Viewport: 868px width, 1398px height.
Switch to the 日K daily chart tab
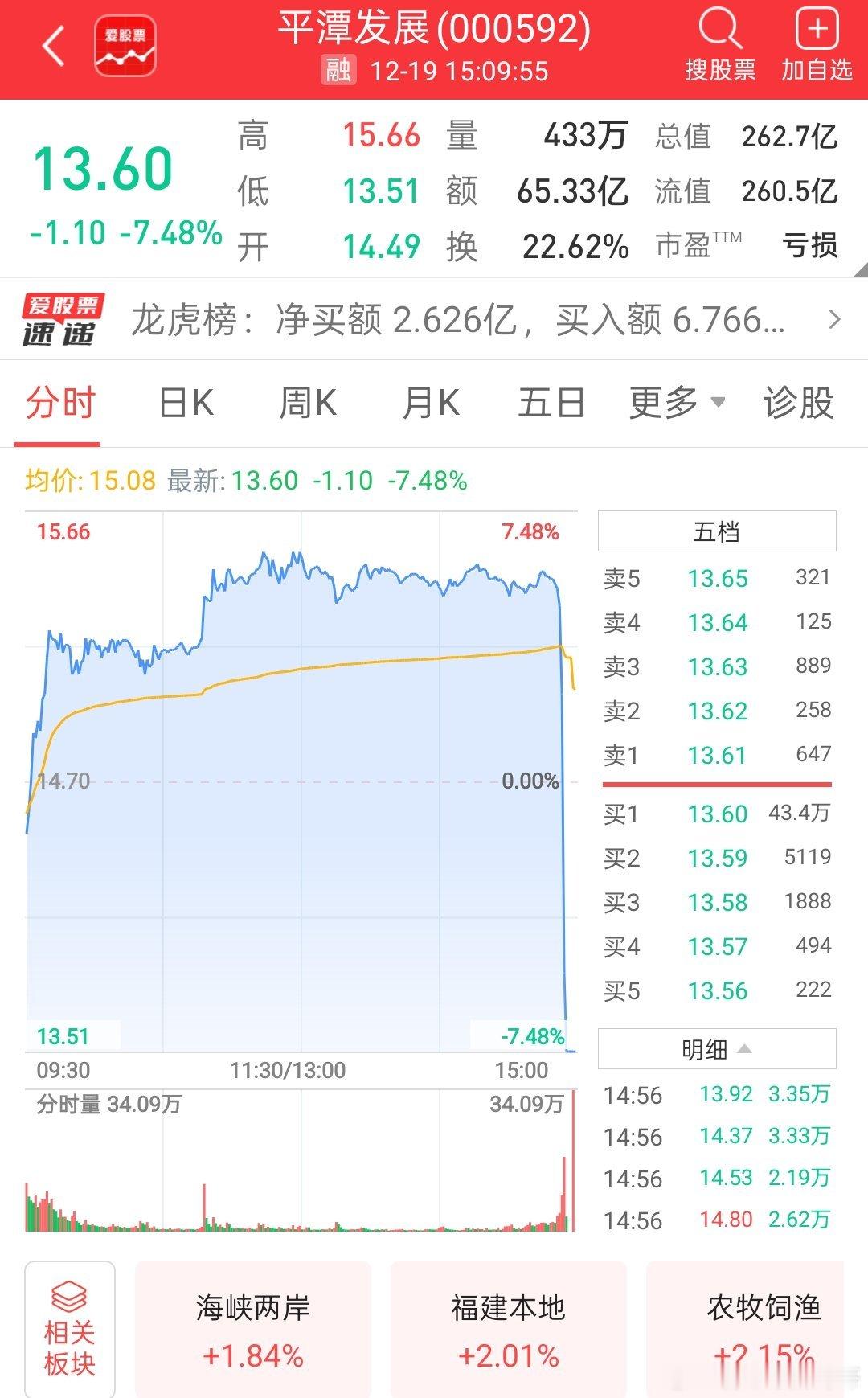tap(186, 404)
